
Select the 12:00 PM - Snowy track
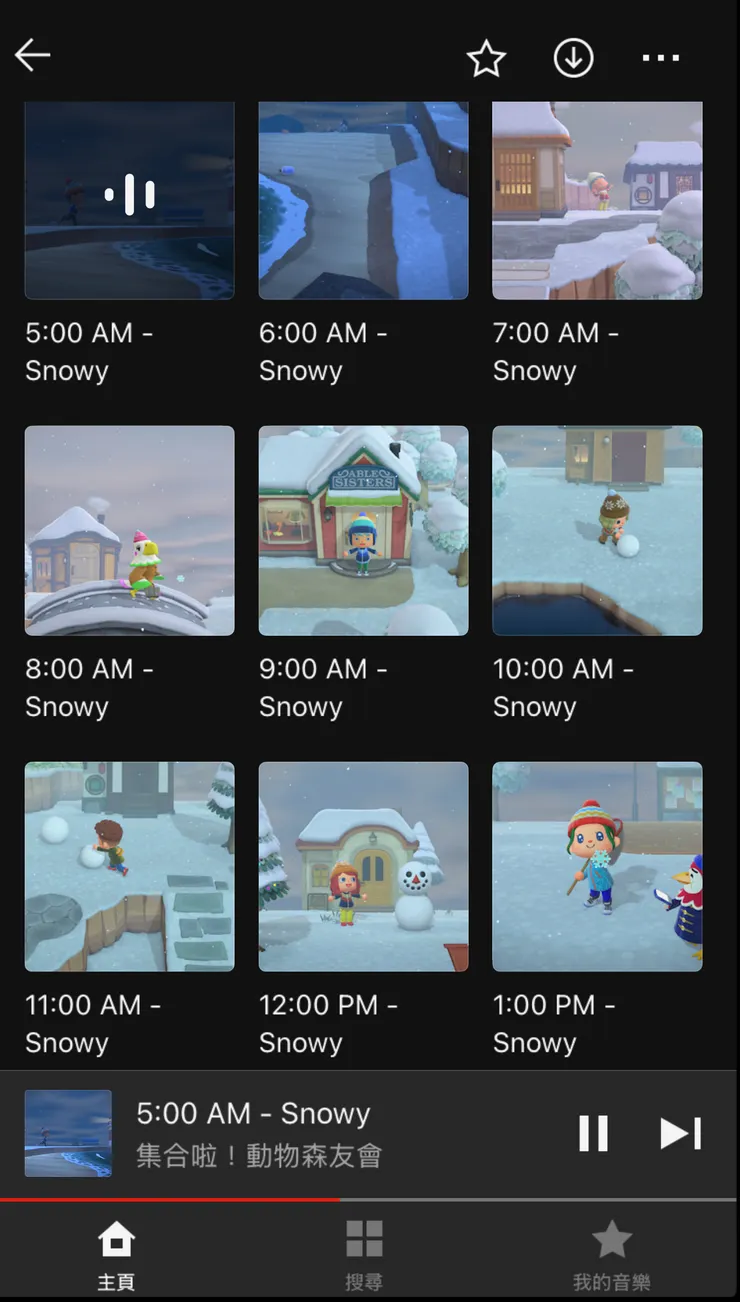(x=363, y=867)
